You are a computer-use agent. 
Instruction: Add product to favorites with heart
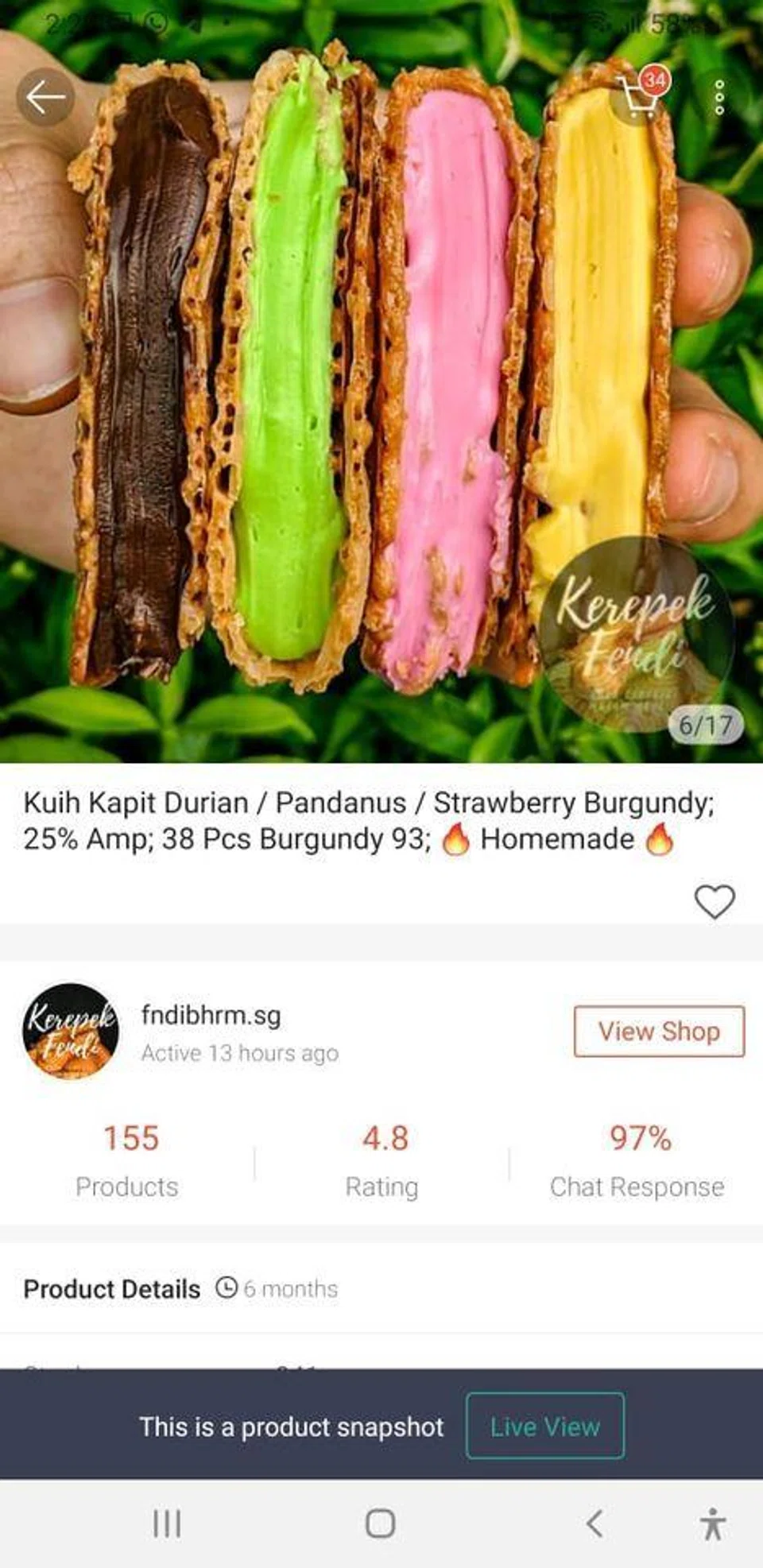point(714,901)
